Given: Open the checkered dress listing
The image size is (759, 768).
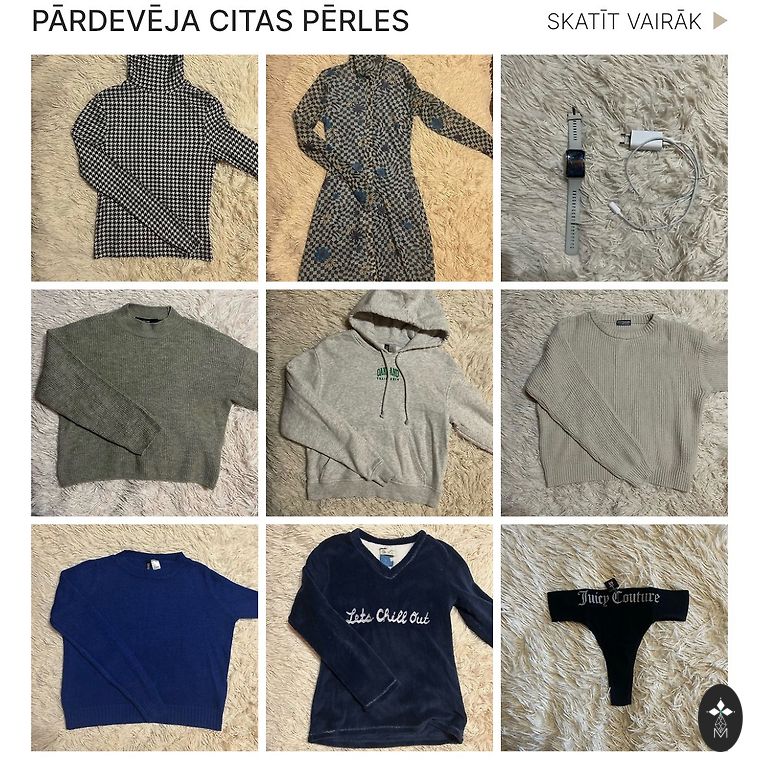Looking at the screenshot, I should pyautogui.click(x=379, y=168).
